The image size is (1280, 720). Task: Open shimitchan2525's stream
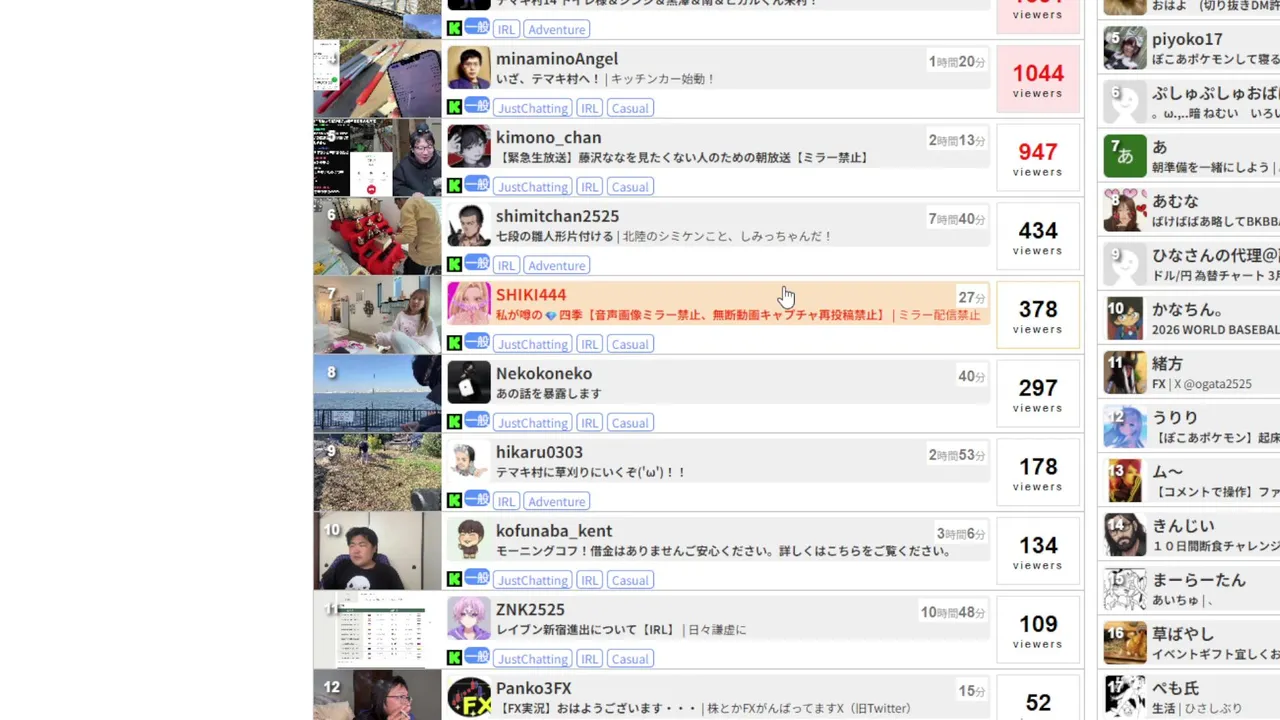pyautogui.click(x=557, y=216)
